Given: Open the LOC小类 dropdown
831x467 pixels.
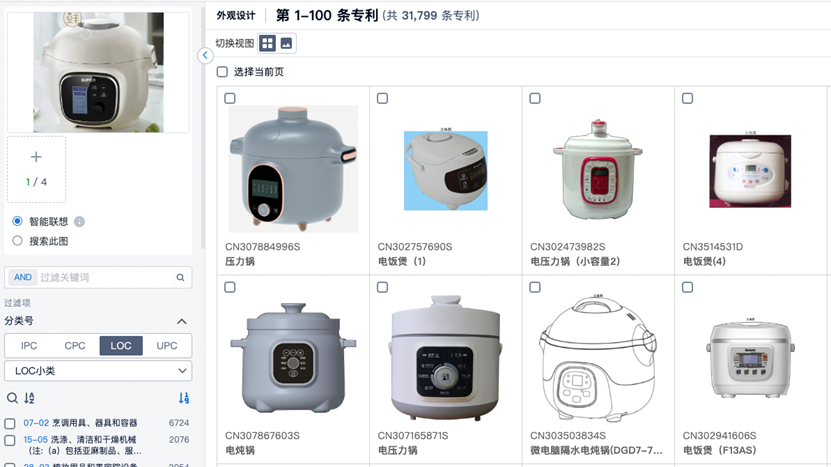Looking at the screenshot, I should (98, 371).
